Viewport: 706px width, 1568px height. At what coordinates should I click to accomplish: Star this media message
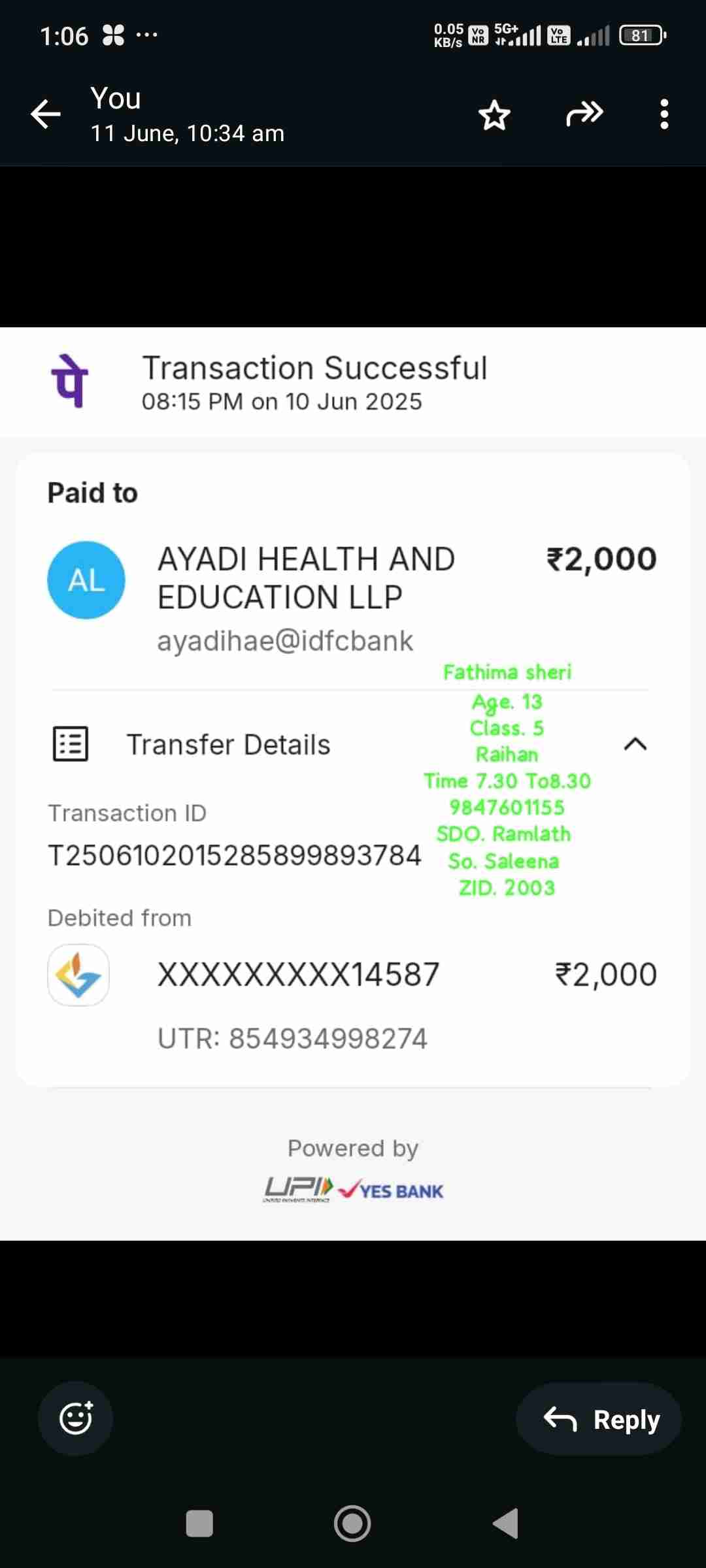[494, 115]
